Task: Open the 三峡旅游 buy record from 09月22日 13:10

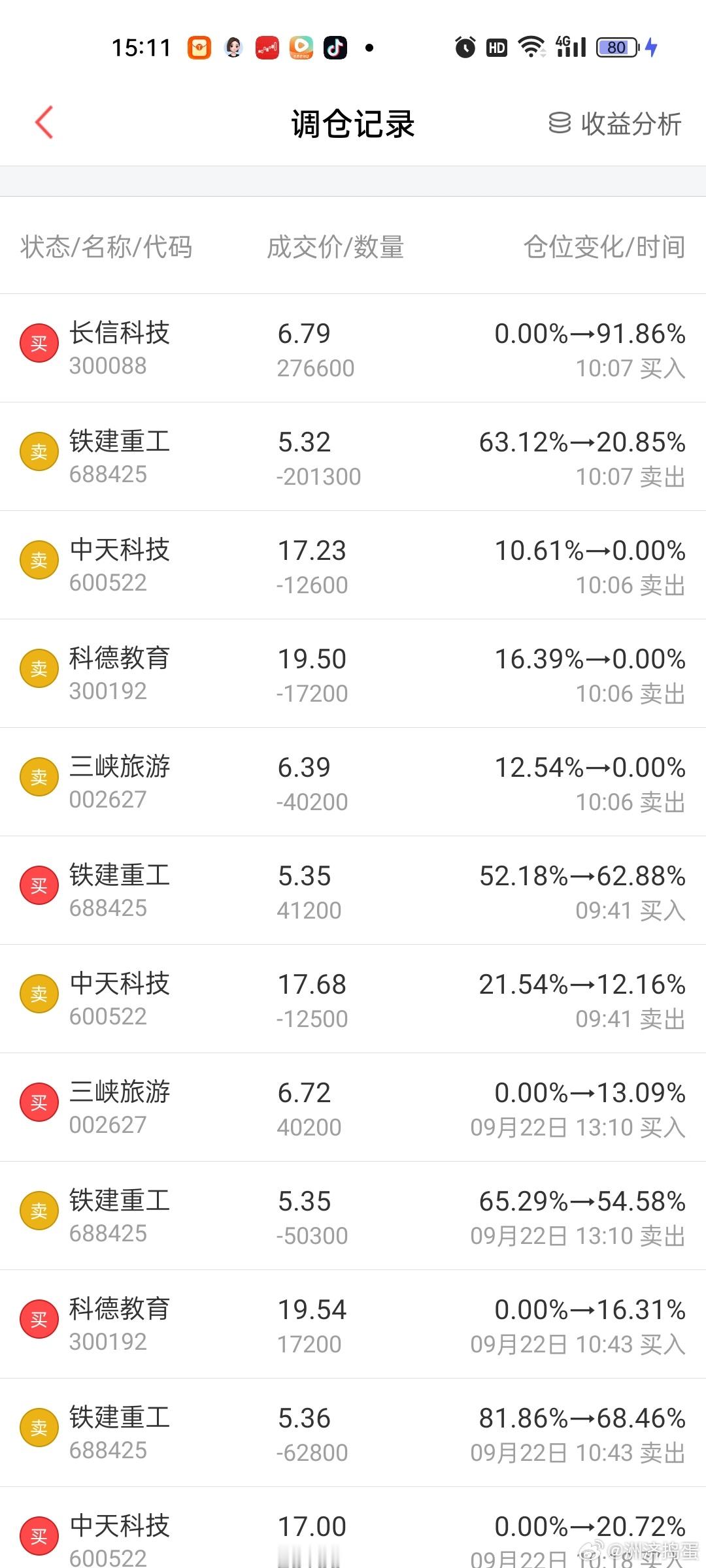Action: pos(353,1107)
